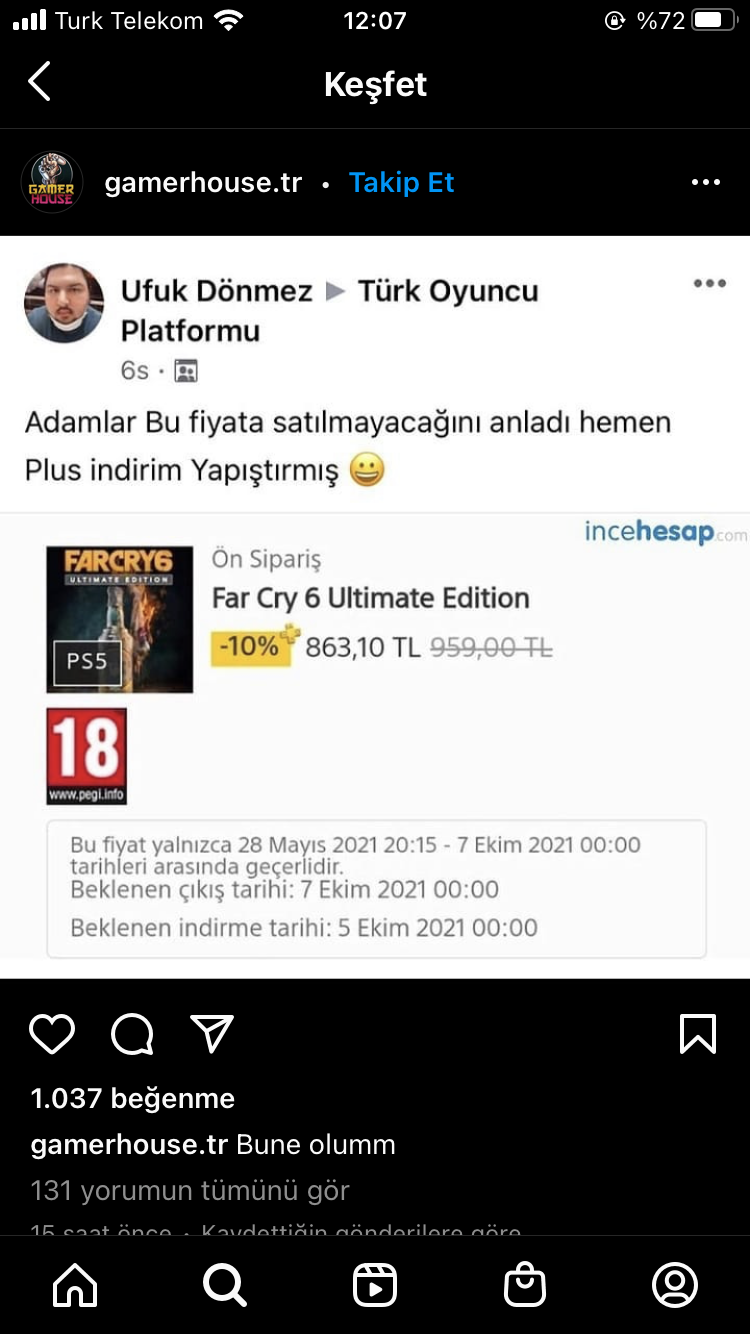Open the gamerhouse.tr username in post header
Viewport: 750px width, 1334px height.
203,183
